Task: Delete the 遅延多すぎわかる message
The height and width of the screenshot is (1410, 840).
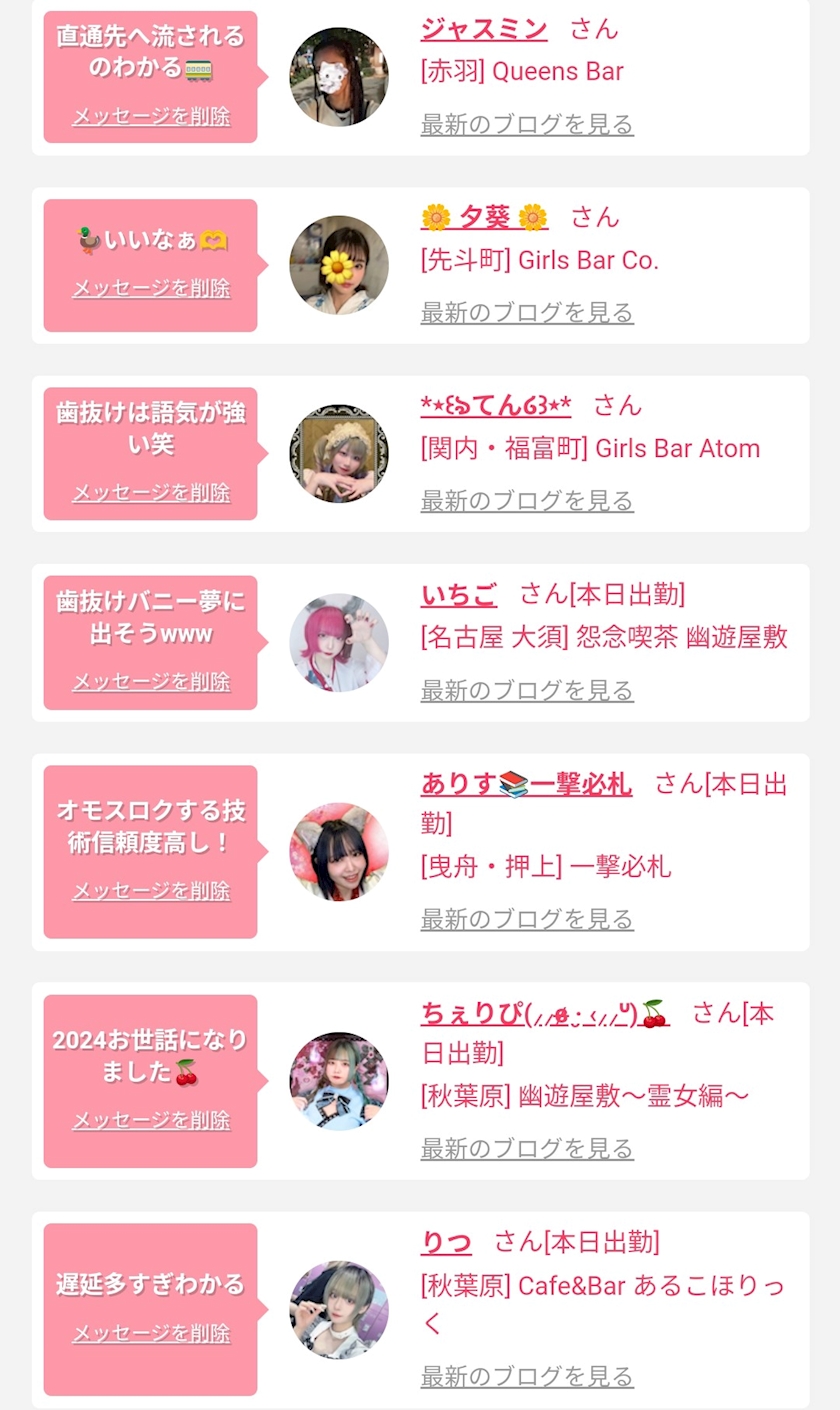Action: click(x=151, y=1333)
